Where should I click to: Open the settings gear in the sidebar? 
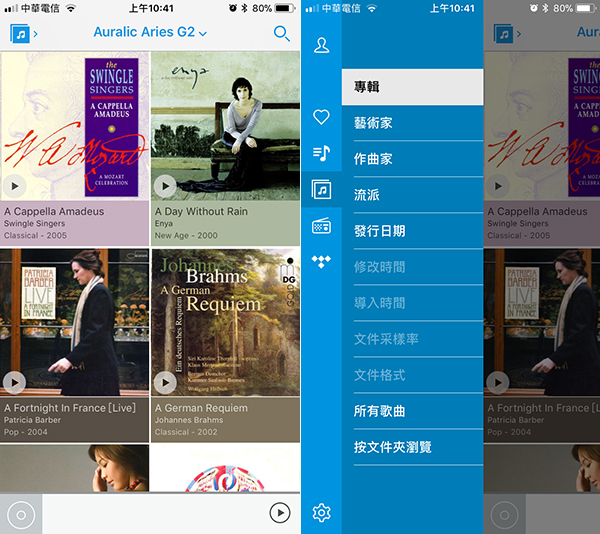321,513
